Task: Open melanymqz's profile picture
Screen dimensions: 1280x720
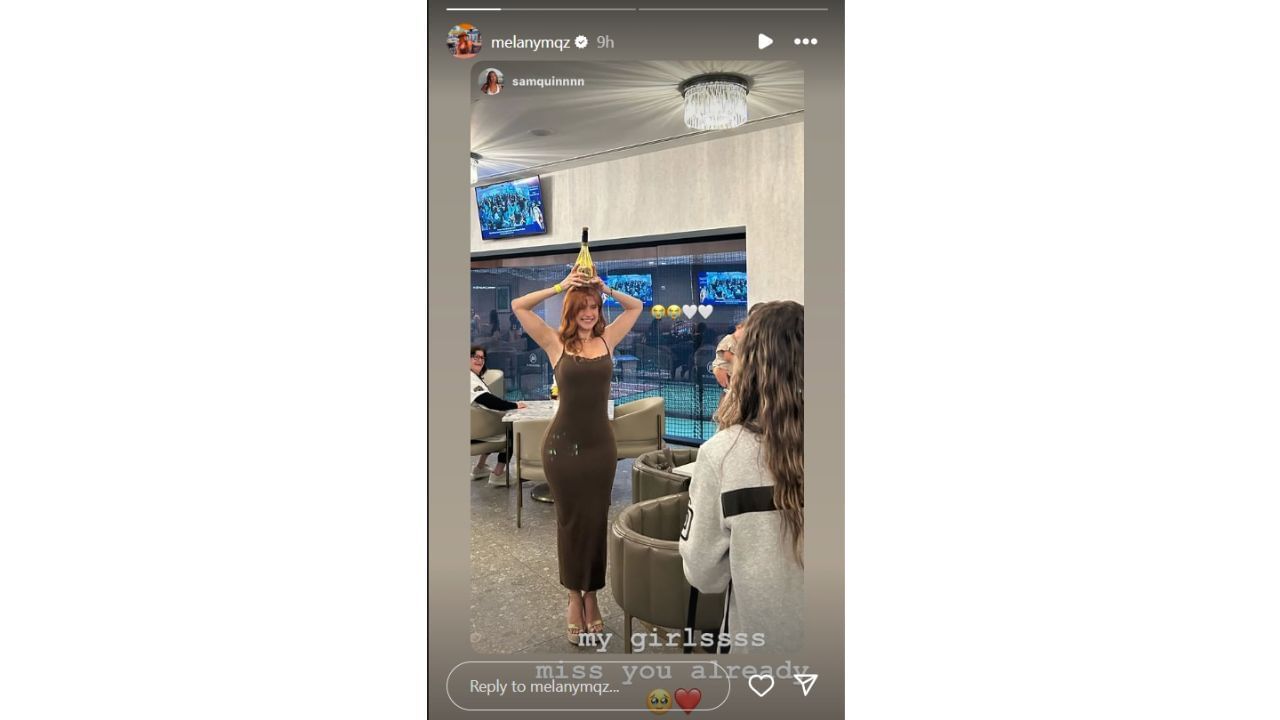Action: (464, 42)
